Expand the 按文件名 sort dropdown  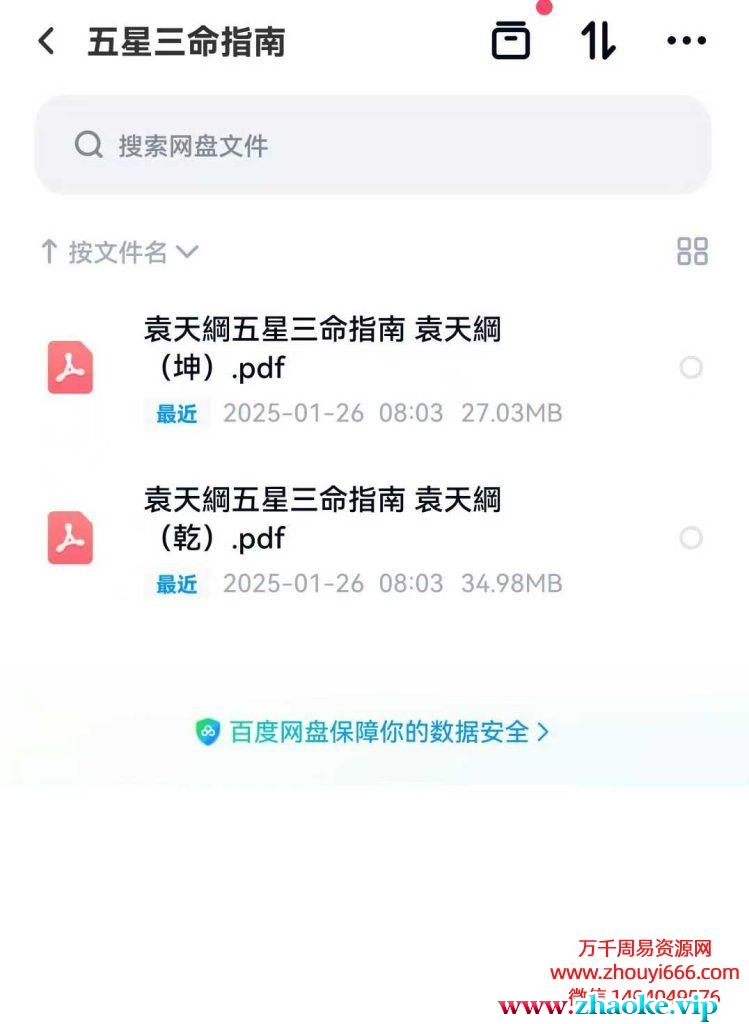tap(120, 252)
